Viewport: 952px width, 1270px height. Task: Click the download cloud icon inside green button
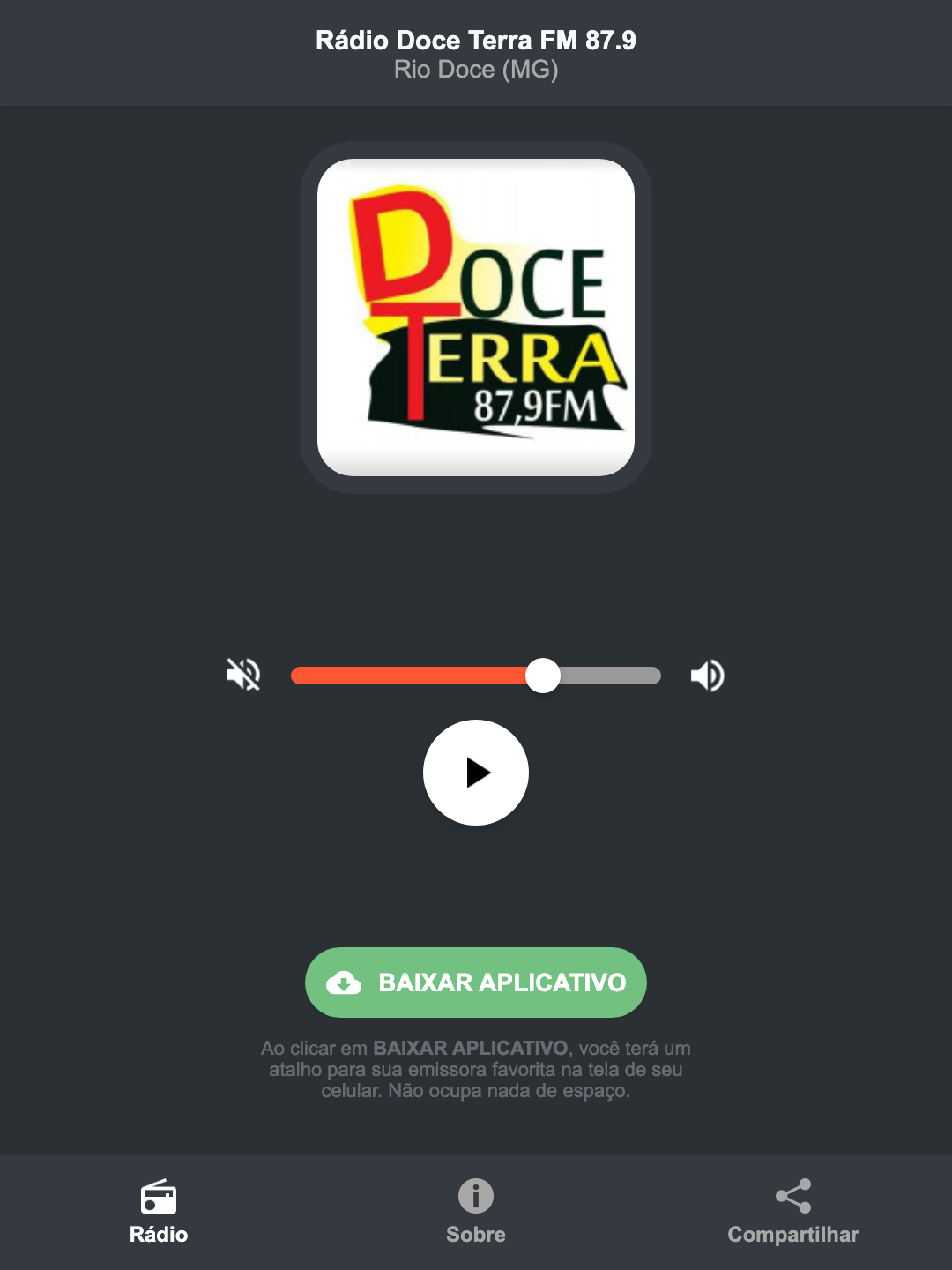[x=345, y=982]
